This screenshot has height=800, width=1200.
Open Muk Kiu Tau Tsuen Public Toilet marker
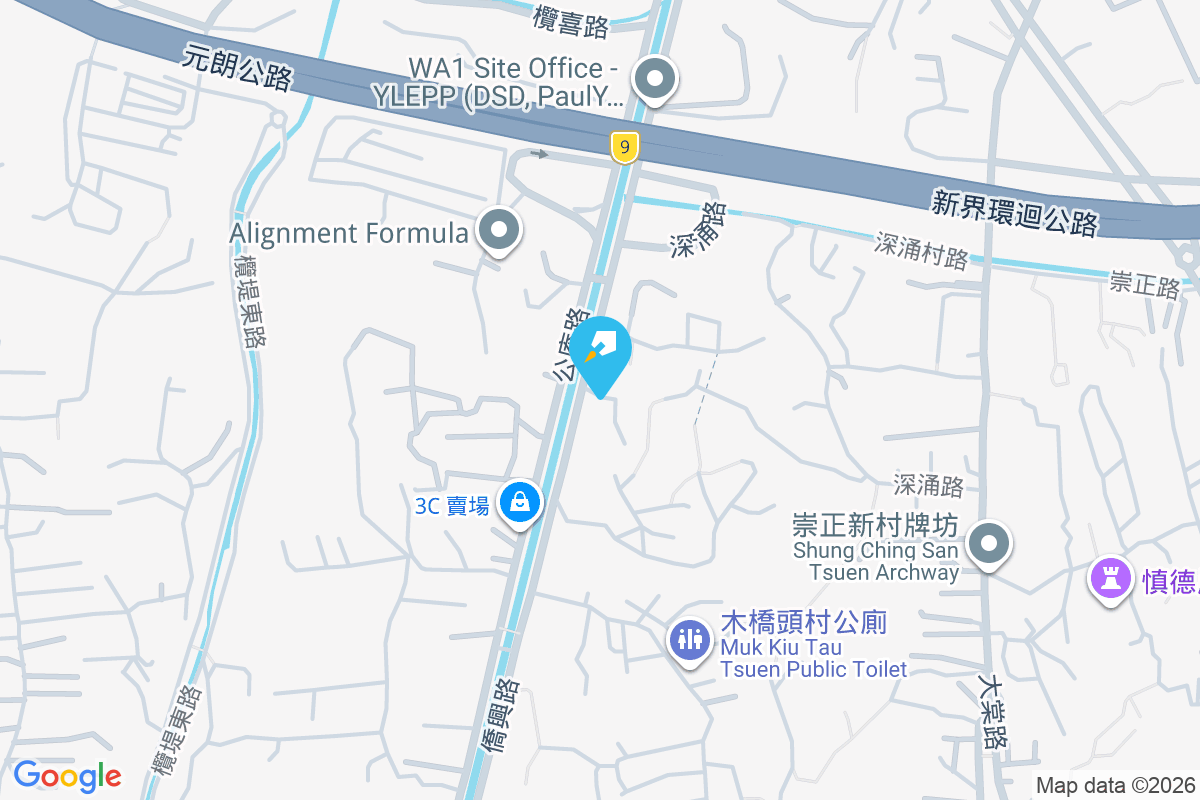click(x=689, y=637)
